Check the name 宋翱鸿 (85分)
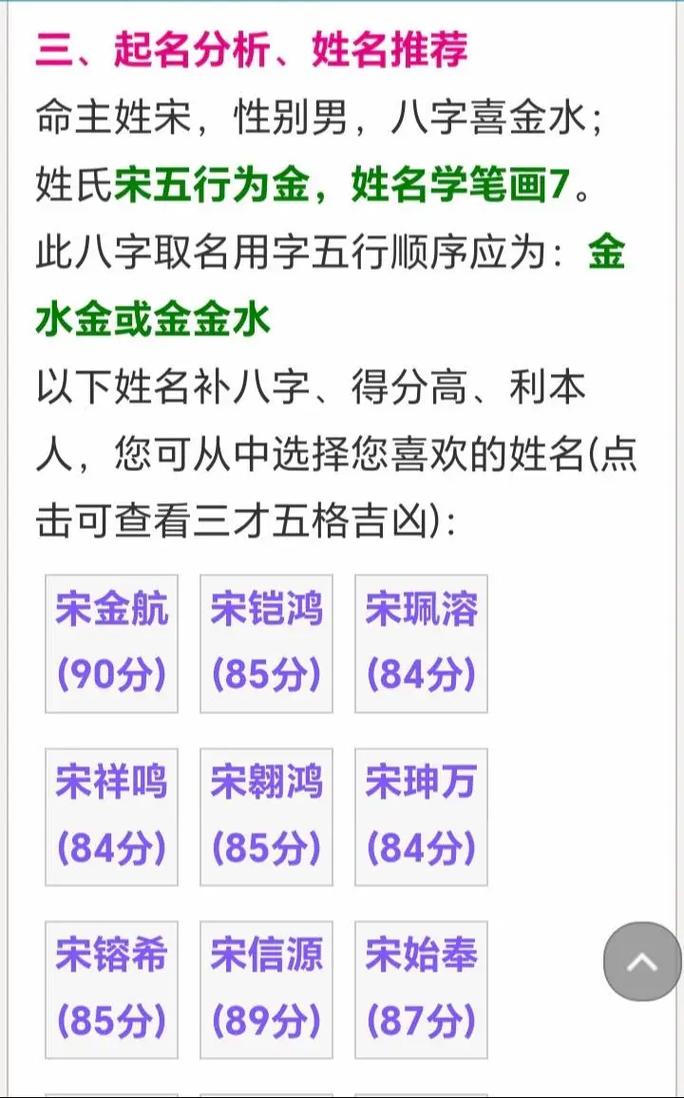This screenshot has height=1098, width=684. pyautogui.click(x=266, y=816)
